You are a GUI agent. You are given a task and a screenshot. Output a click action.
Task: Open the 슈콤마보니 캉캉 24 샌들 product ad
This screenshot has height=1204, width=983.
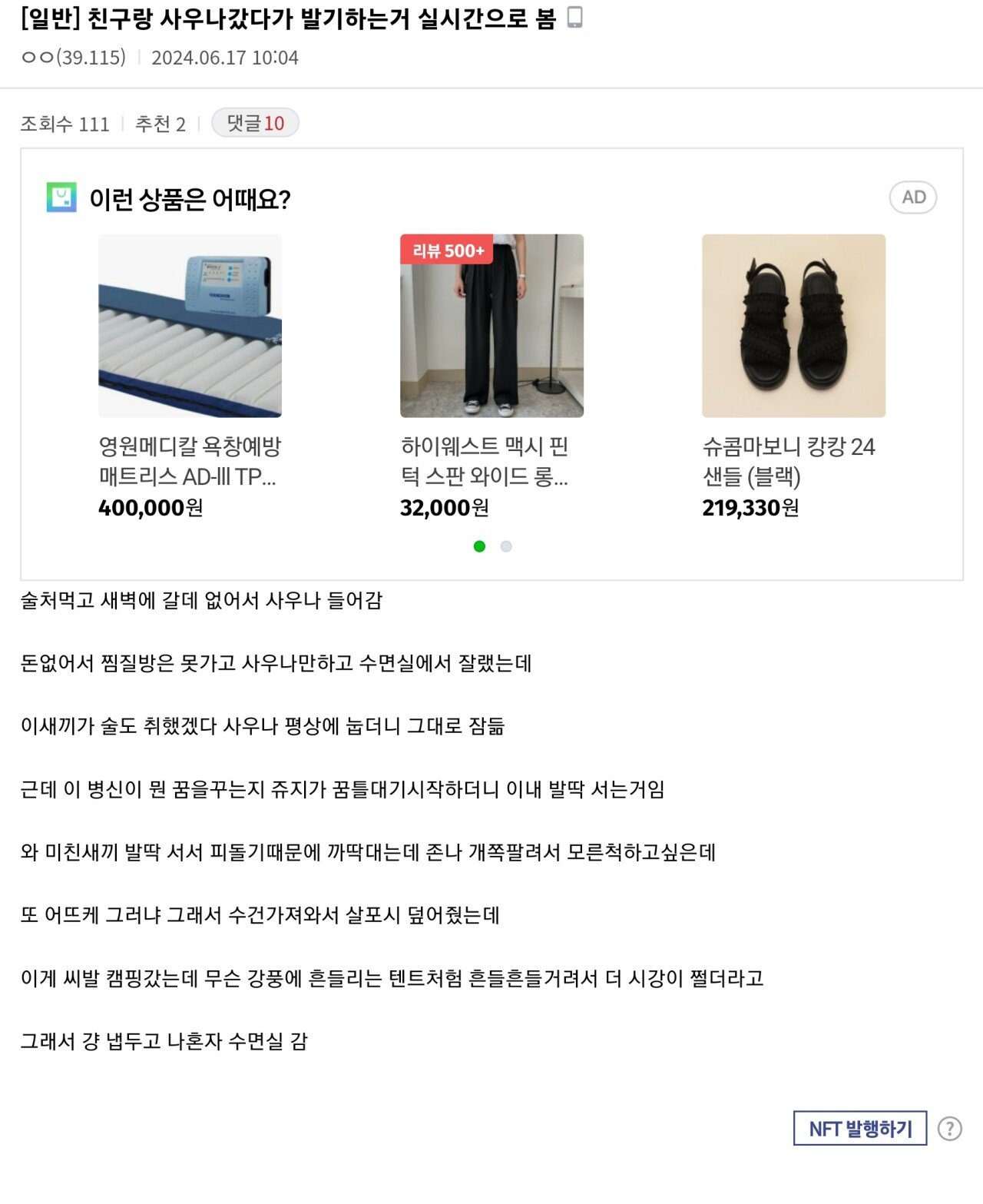tap(793, 326)
